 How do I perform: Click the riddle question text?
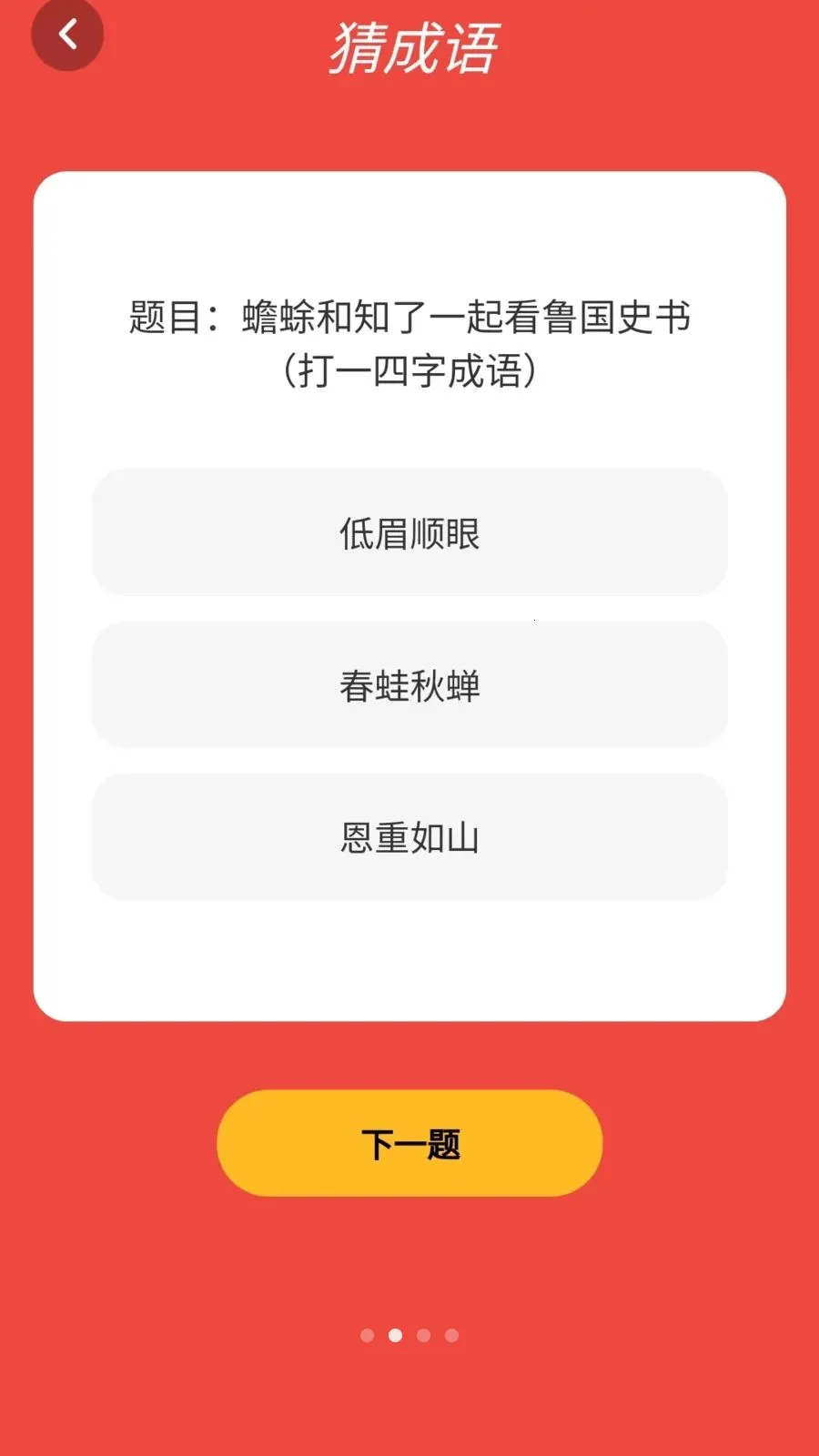click(409, 317)
